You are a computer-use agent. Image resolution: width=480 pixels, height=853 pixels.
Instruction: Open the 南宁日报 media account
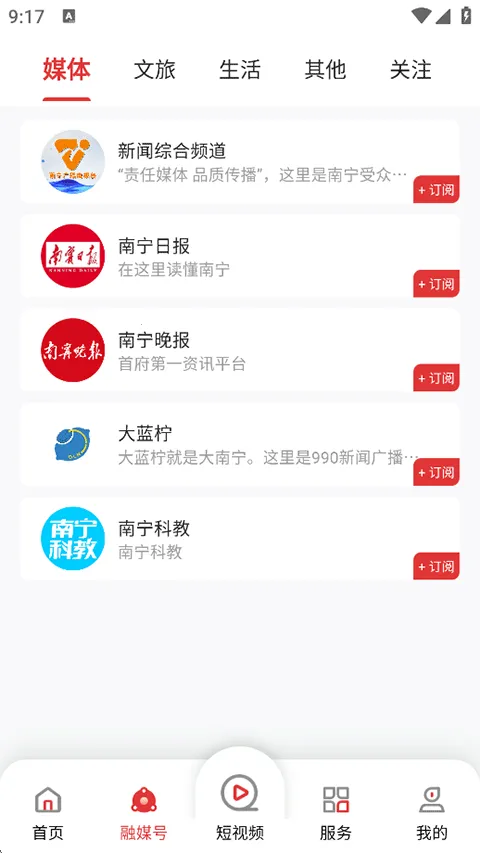point(240,256)
